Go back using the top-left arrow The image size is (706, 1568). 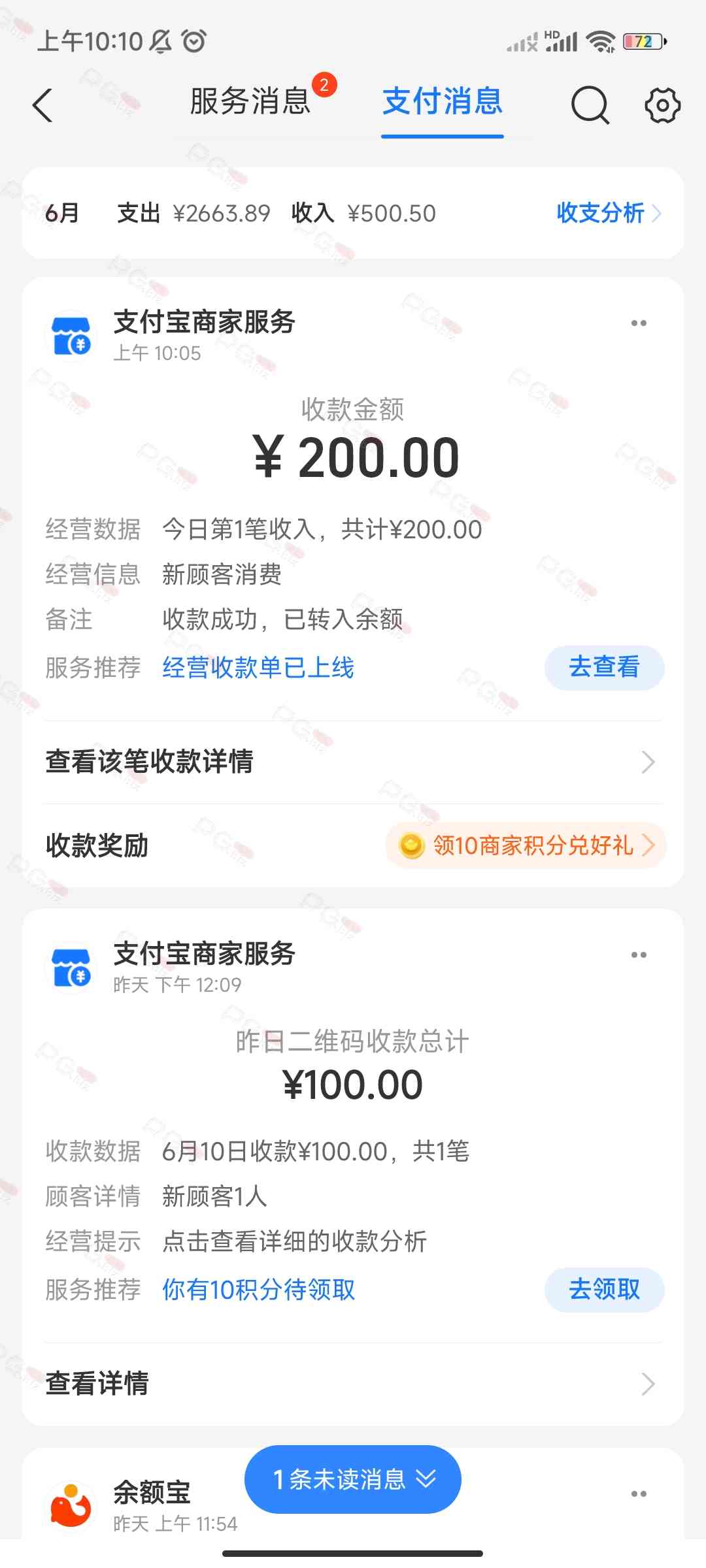42,105
